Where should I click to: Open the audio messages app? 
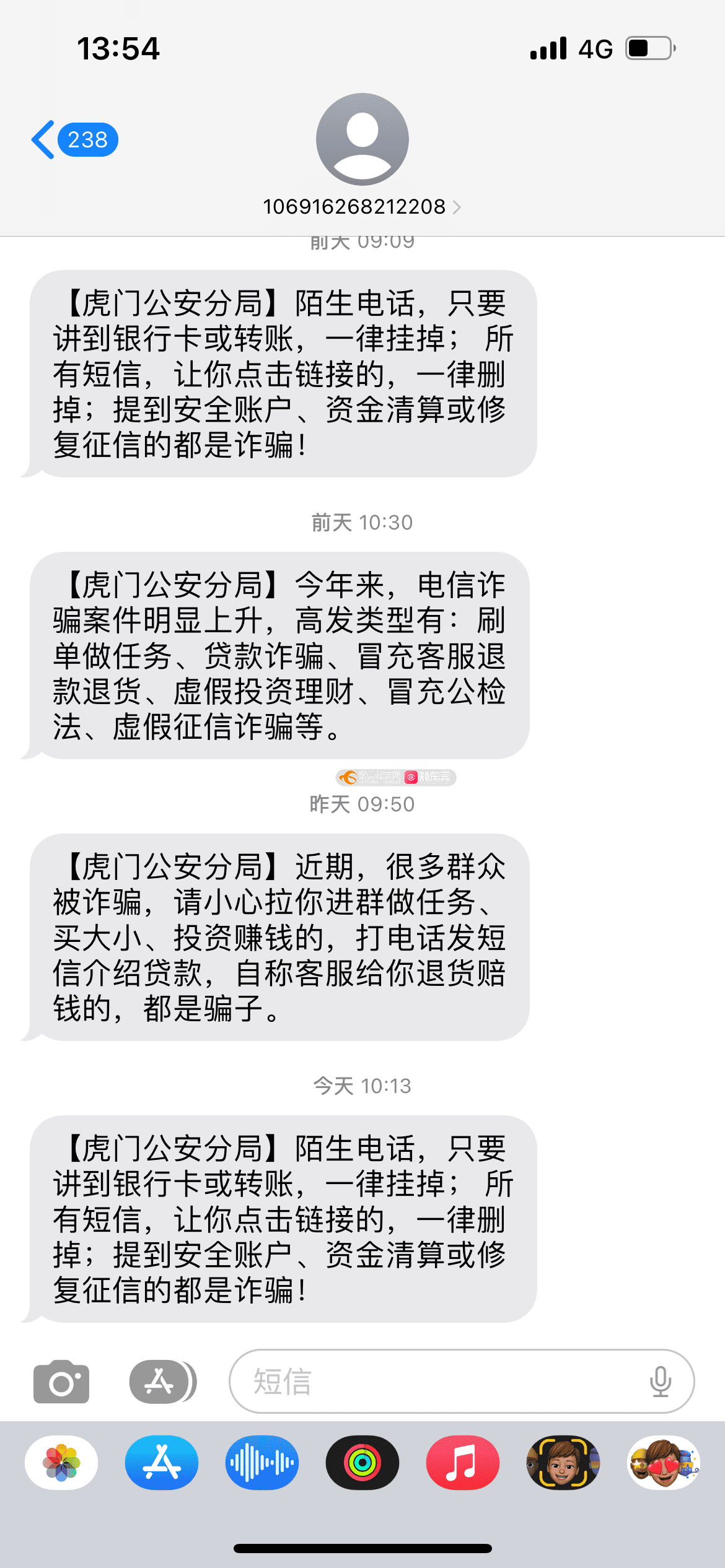pyautogui.click(x=262, y=1463)
